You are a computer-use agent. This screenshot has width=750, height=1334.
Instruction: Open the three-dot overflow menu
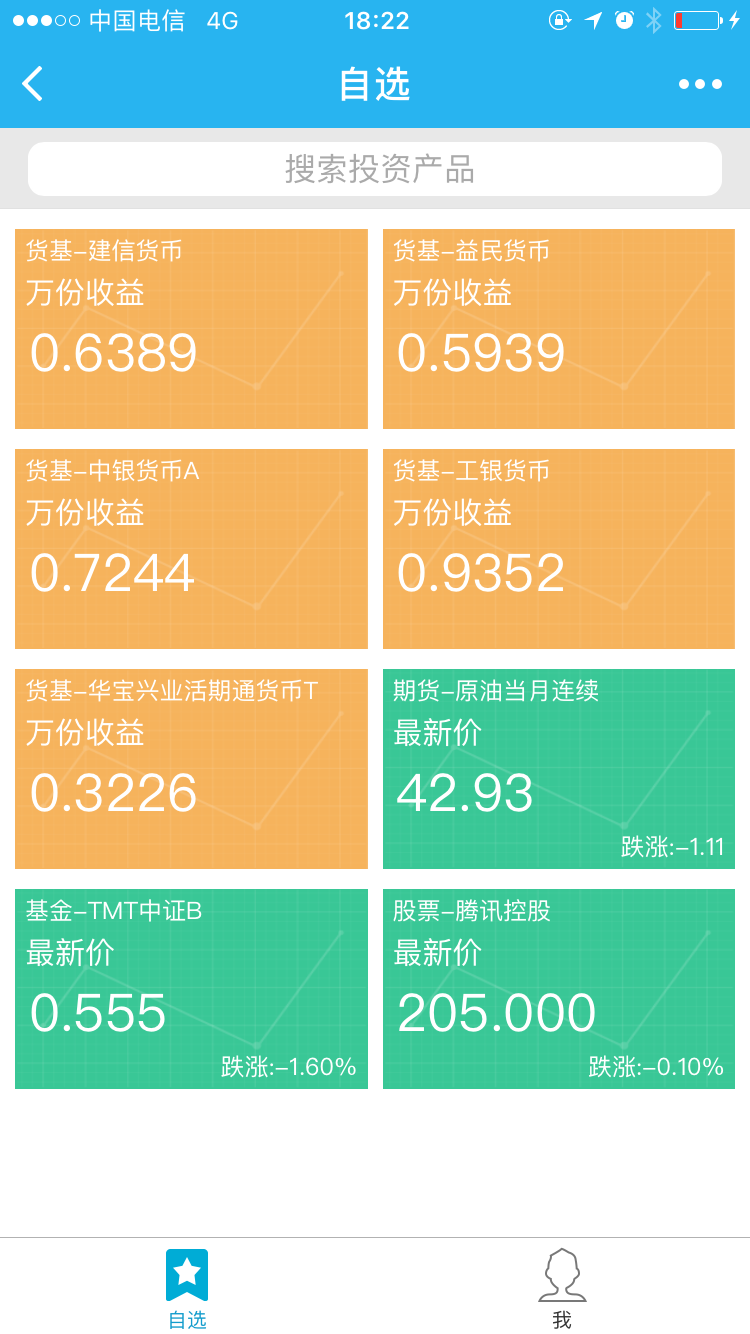pyautogui.click(x=700, y=84)
